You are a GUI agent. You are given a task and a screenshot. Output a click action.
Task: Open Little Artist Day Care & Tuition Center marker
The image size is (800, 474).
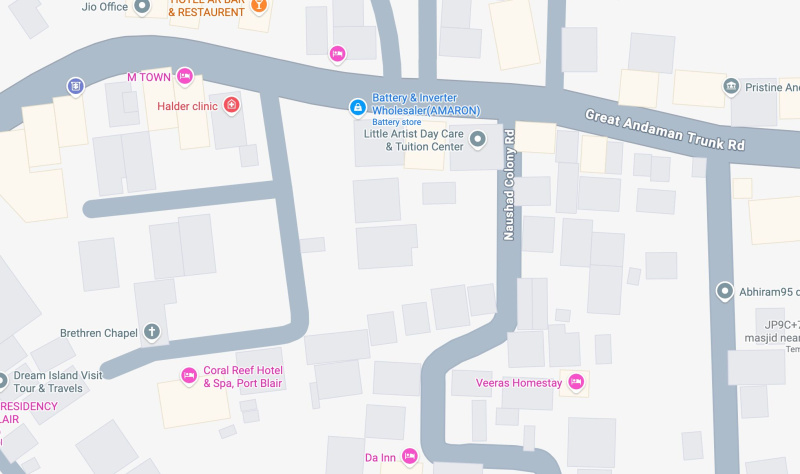(478, 139)
